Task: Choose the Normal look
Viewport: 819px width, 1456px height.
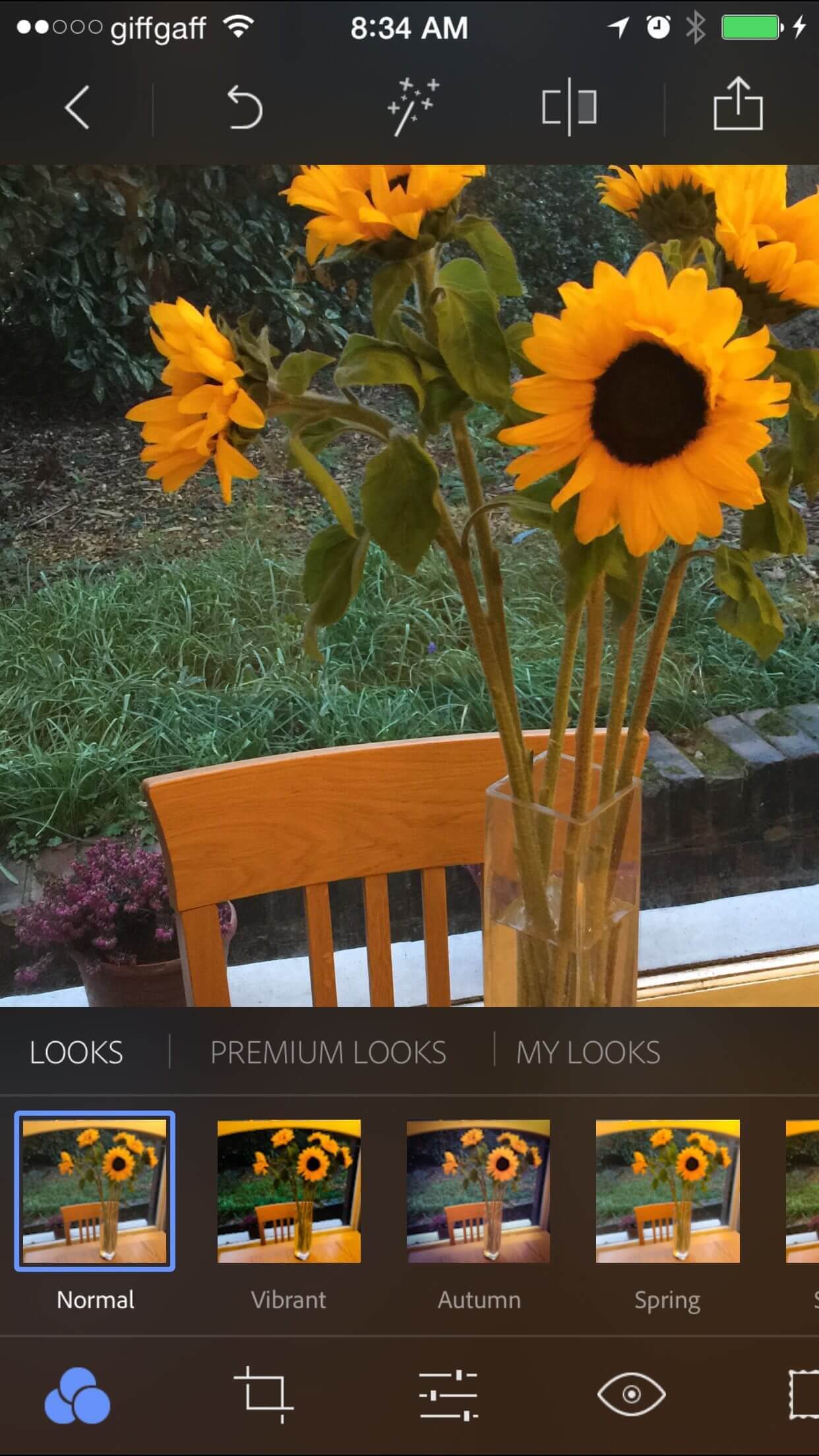Action: [95, 1191]
